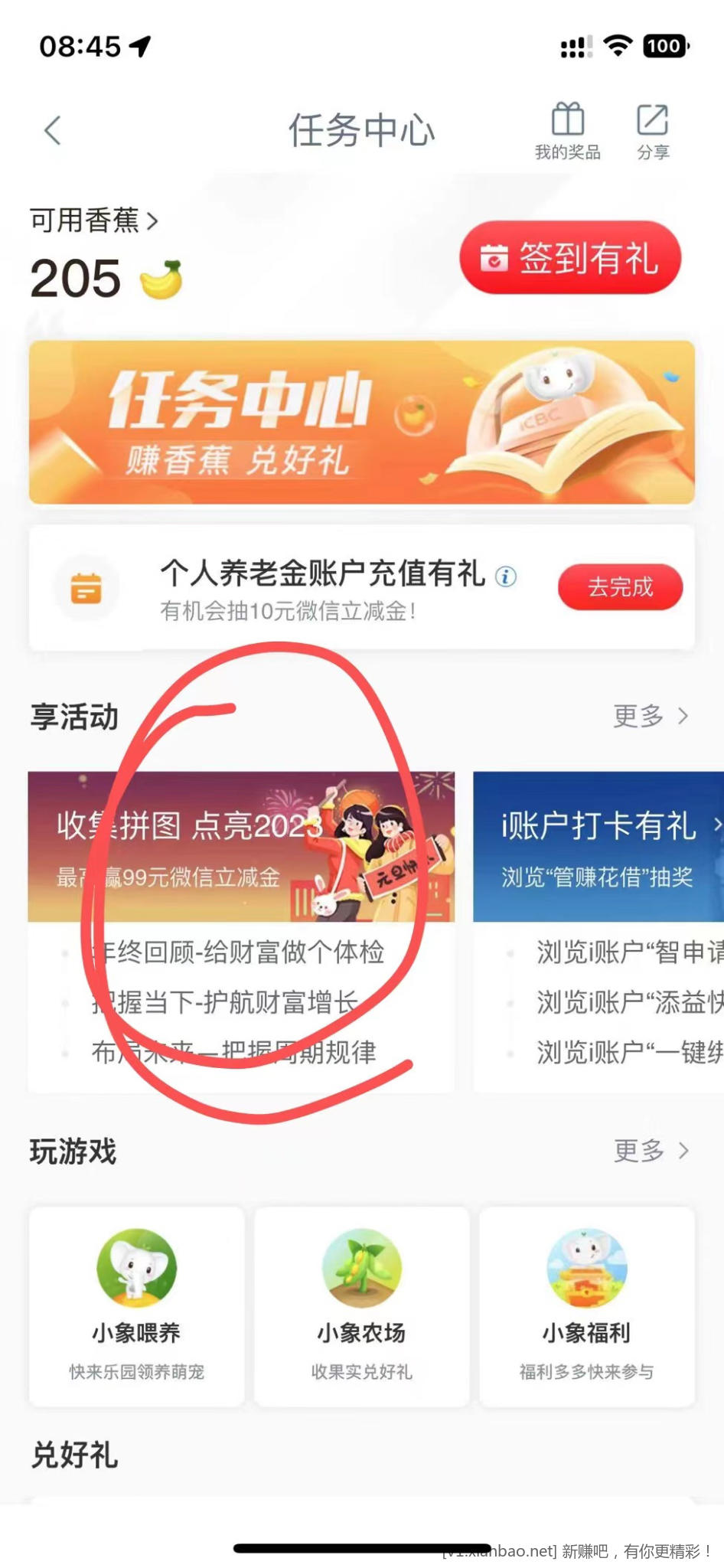
Task: Open 更多 in the 玩游戏 section
Action: (651, 1150)
